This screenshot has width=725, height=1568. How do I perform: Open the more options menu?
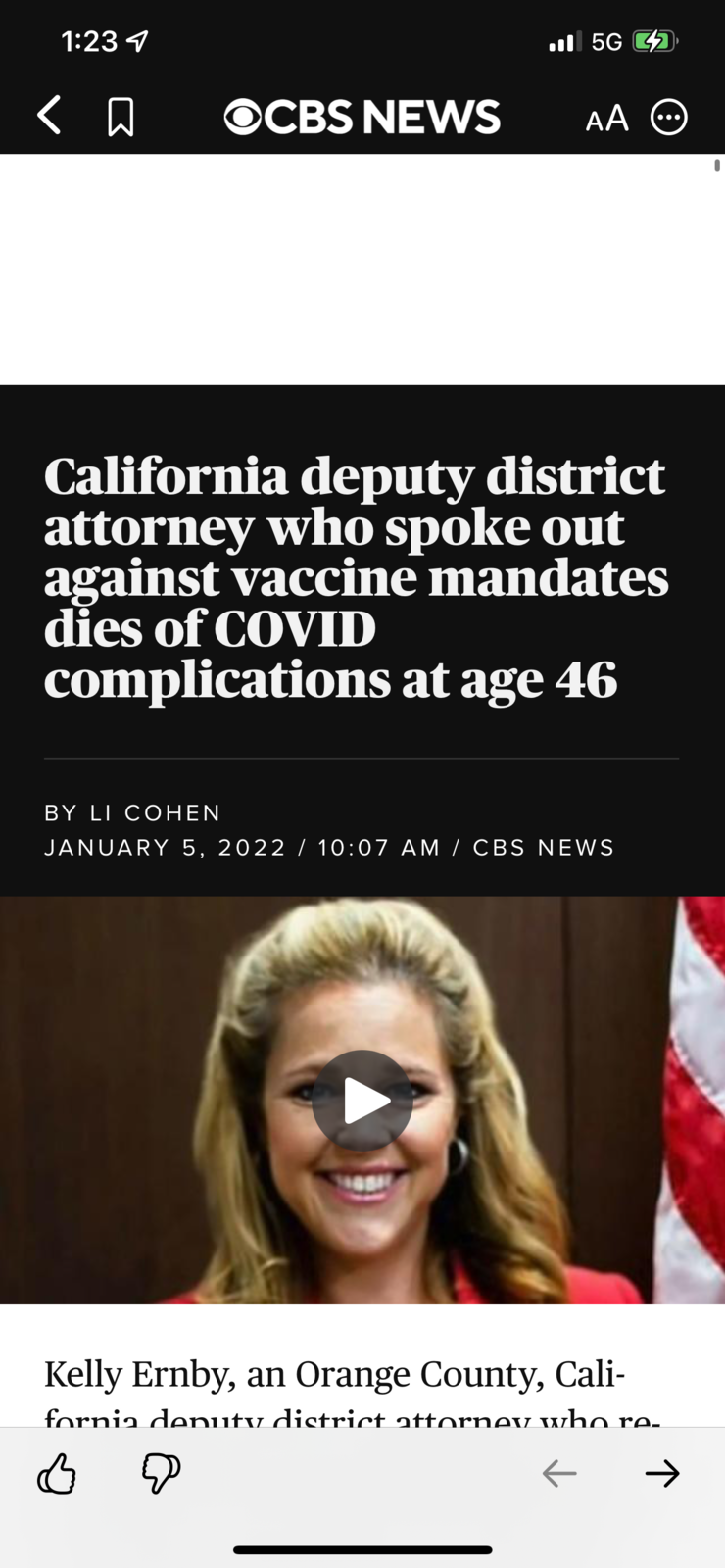tap(669, 117)
